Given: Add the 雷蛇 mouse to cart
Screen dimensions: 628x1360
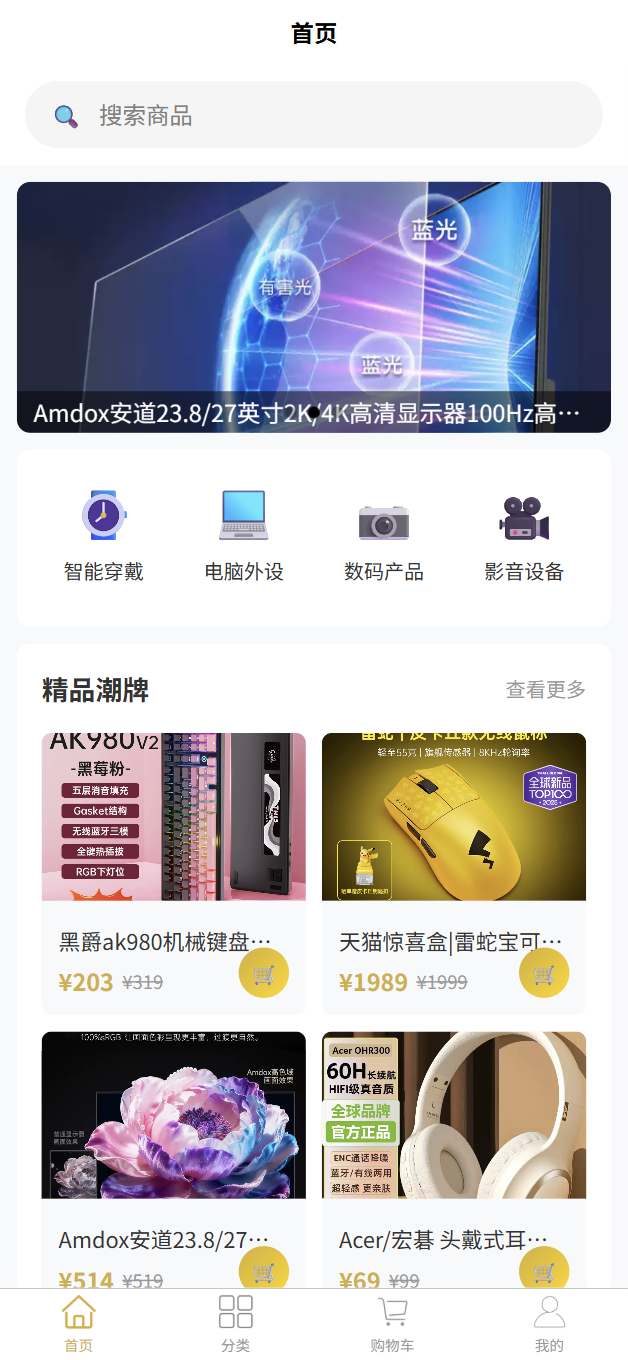Looking at the screenshot, I should click(544, 973).
